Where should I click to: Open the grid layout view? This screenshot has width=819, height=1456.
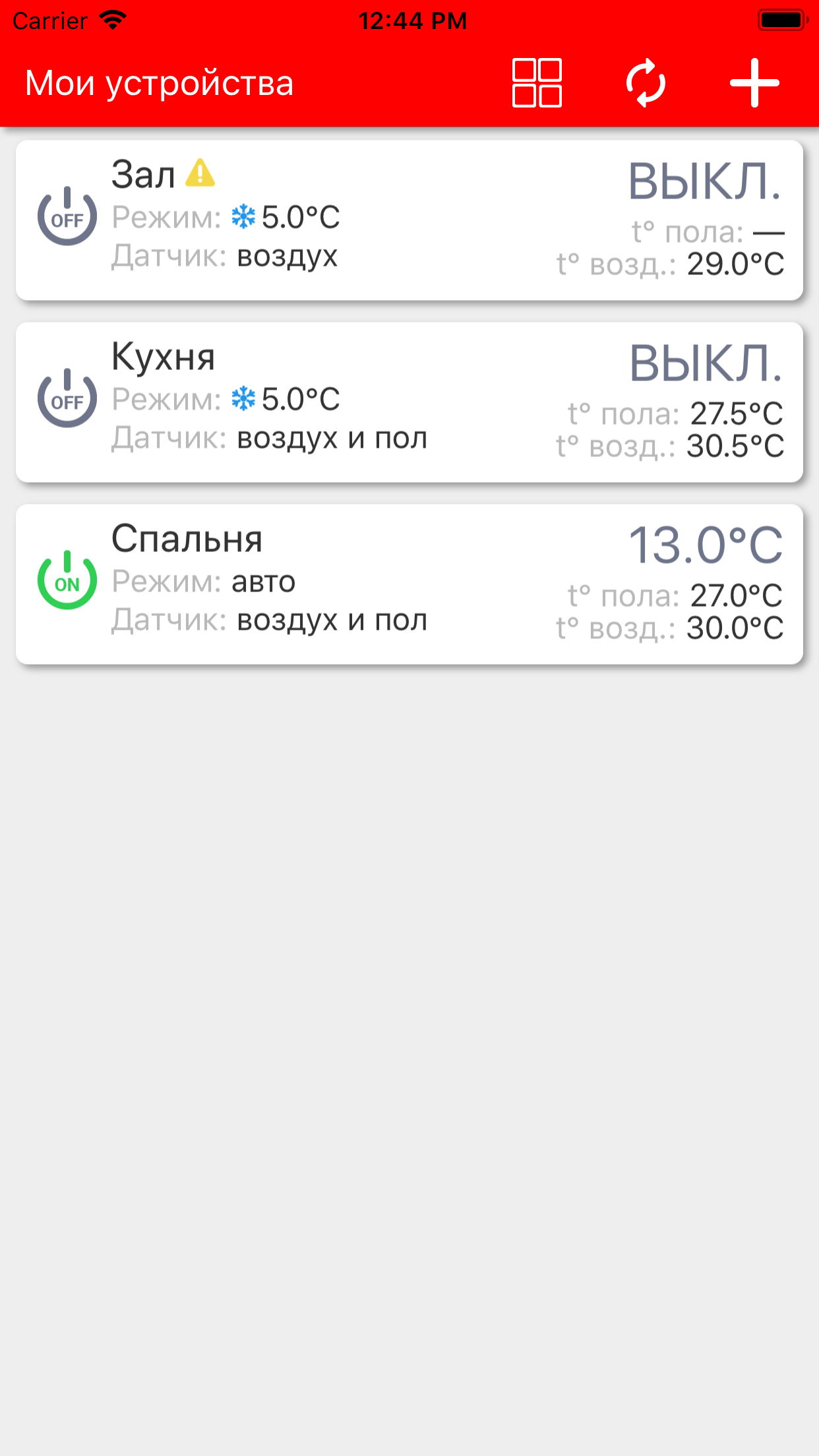537,84
